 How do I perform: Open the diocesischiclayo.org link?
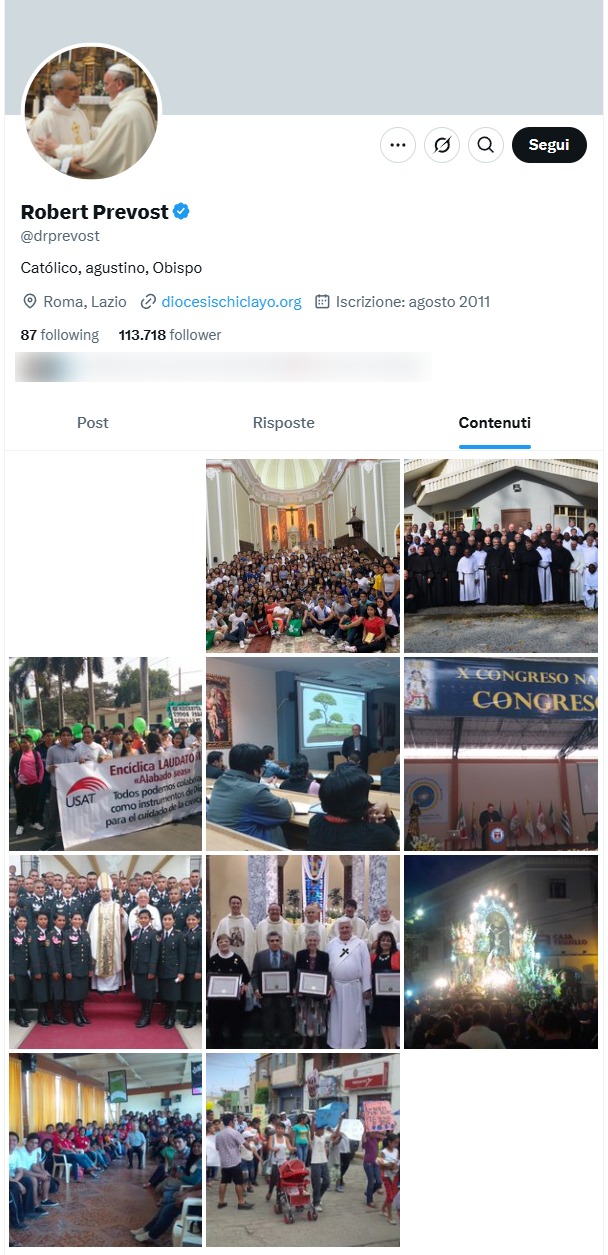(231, 301)
